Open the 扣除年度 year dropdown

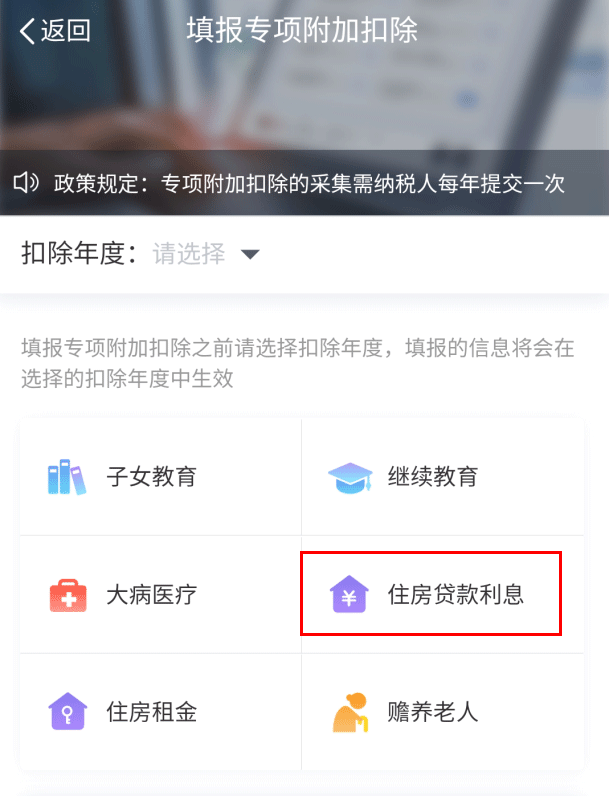click(206, 254)
